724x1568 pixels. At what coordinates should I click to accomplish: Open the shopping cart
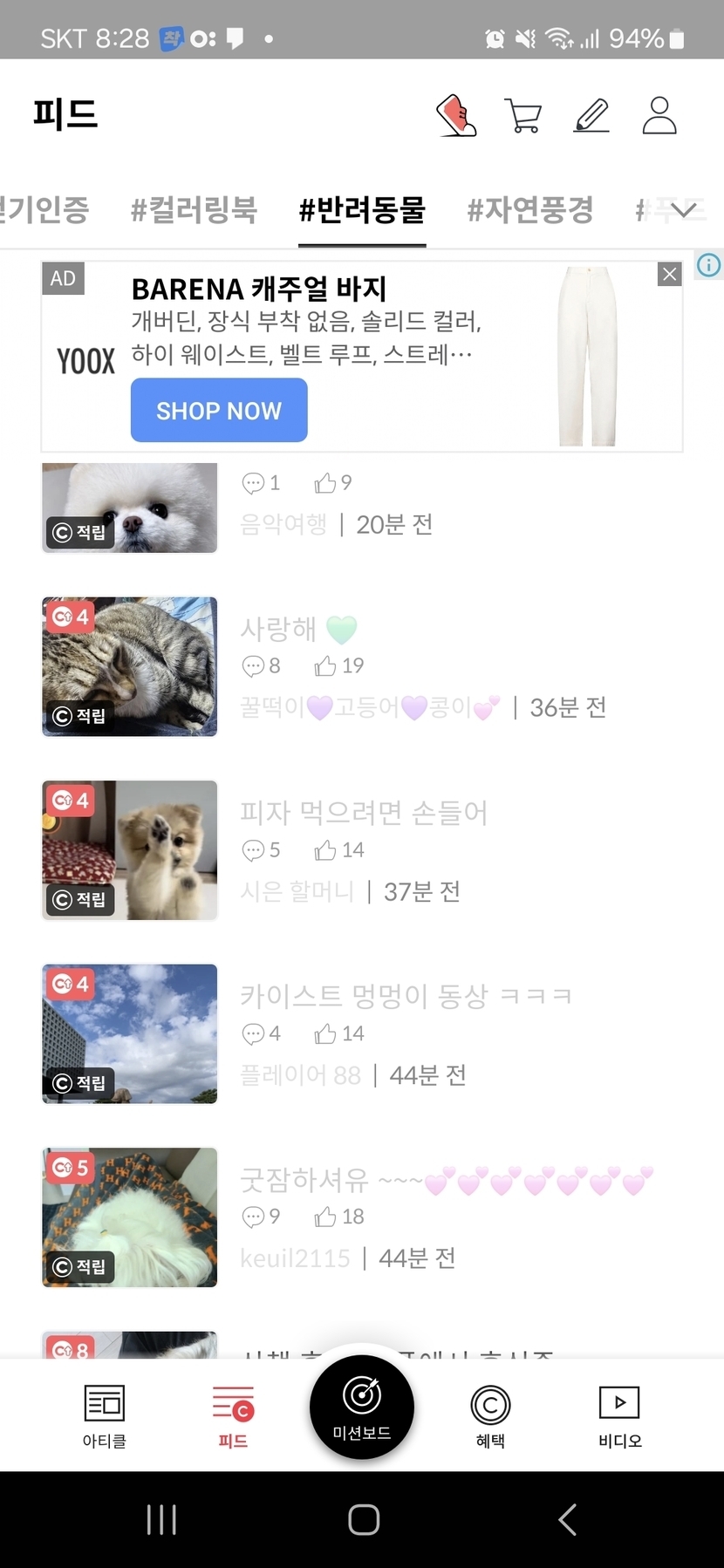pos(523,116)
